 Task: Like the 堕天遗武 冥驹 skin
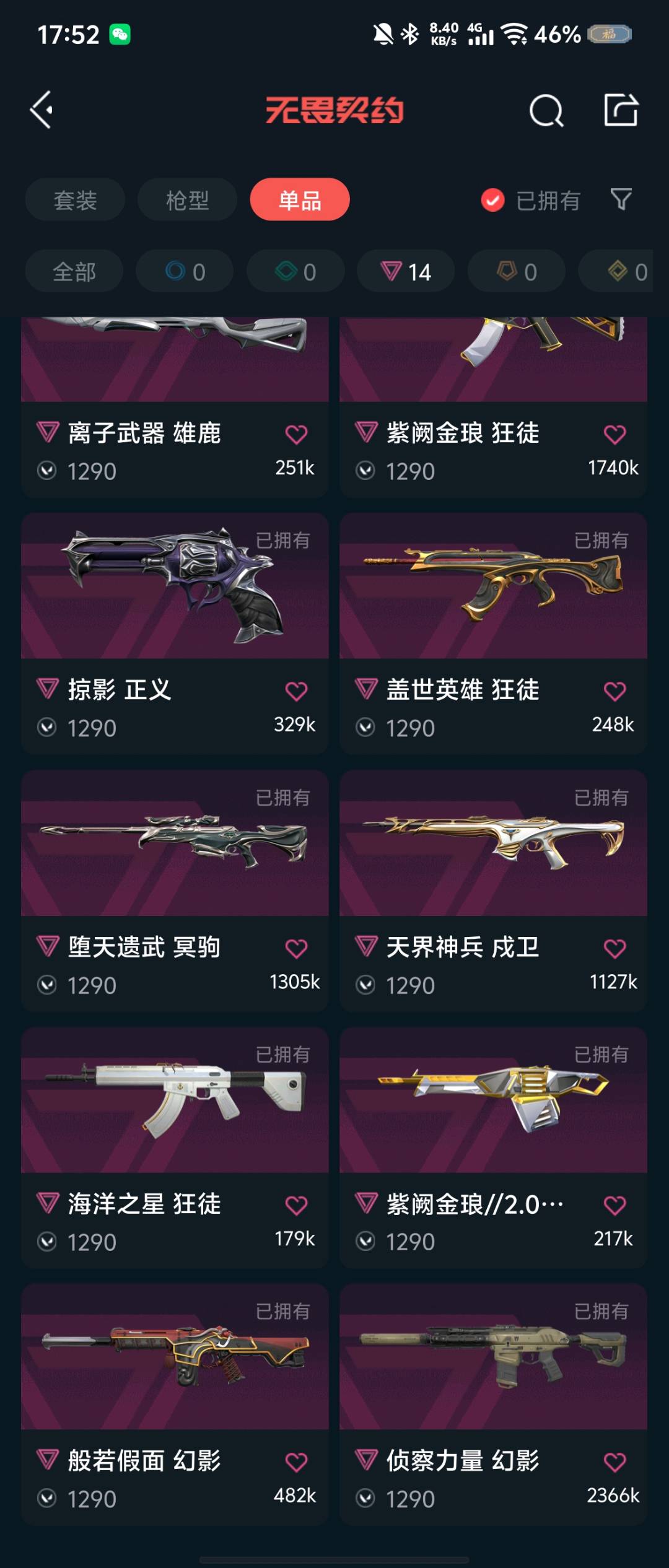(x=296, y=949)
